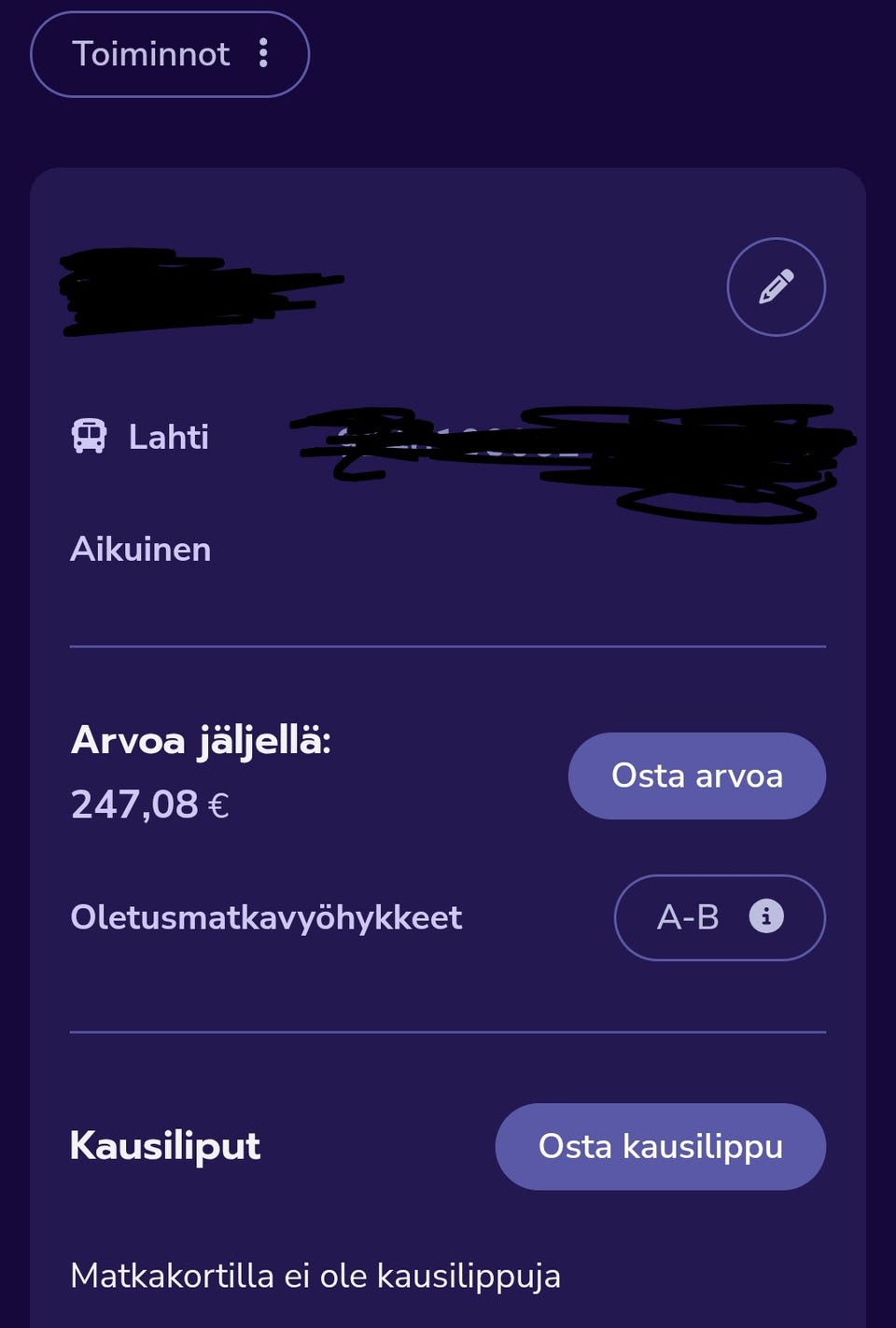Click the three-dot icon in Toiminnot
The image size is (896, 1328).
pyautogui.click(x=265, y=53)
